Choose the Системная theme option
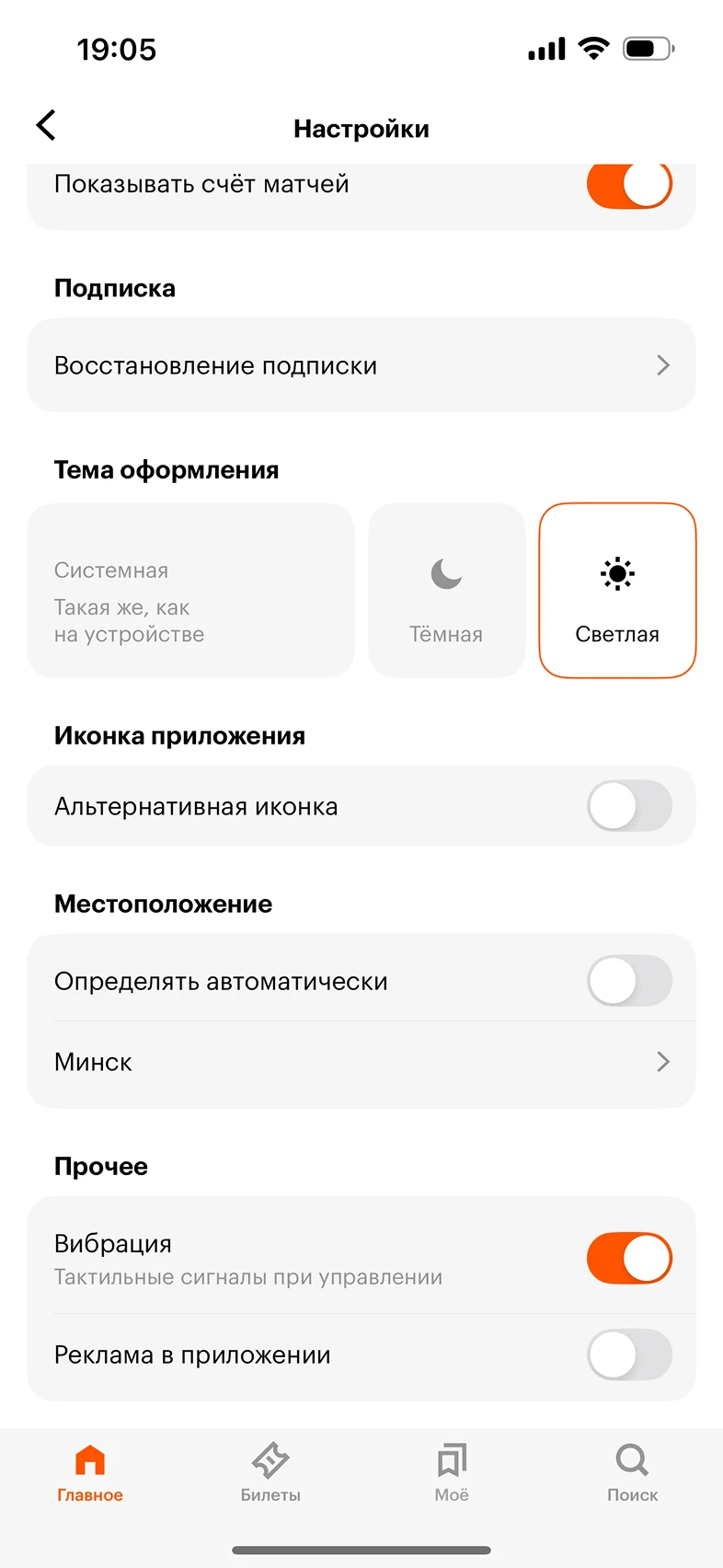The height and width of the screenshot is (1568, 723). click(x=190, y=590)
